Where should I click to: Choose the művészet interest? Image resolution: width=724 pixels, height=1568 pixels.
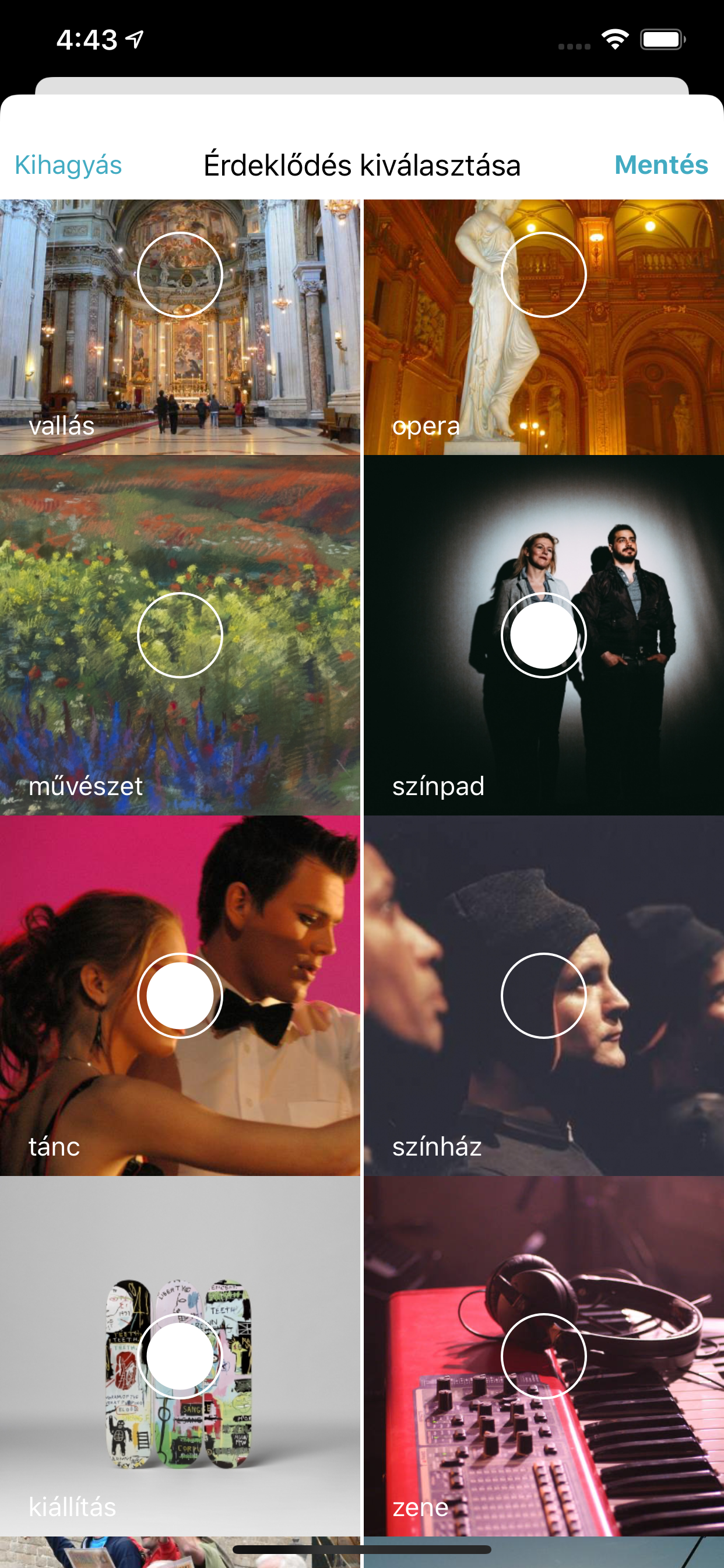(180, 635)
